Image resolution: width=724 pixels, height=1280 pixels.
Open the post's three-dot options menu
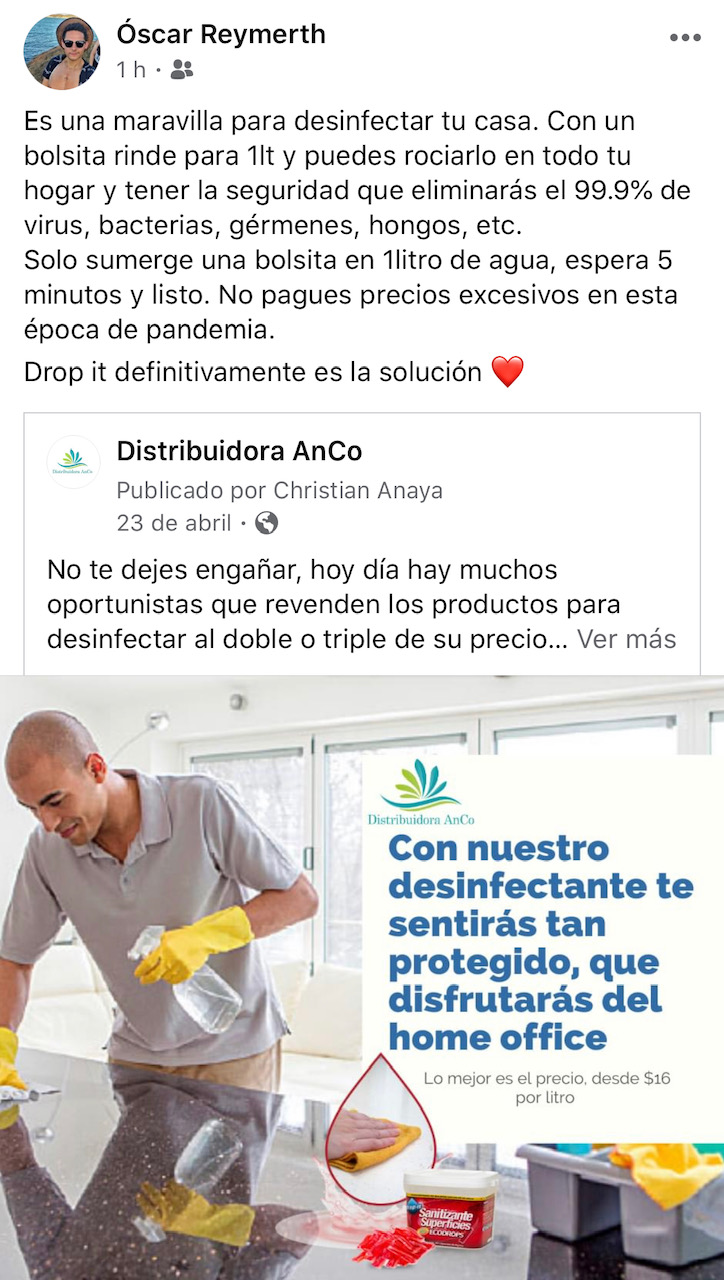pos(685,38)
